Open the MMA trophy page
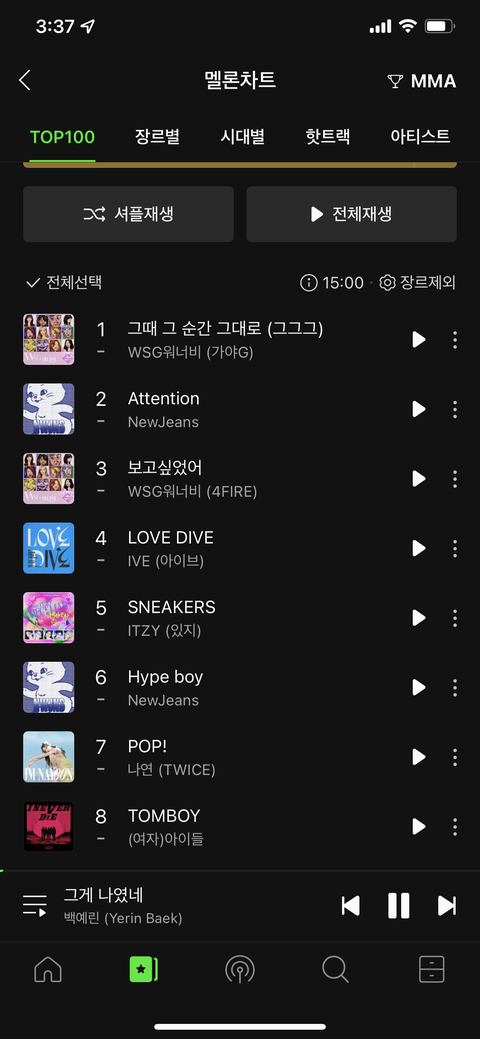480x1039 pixels. [422, 81]
